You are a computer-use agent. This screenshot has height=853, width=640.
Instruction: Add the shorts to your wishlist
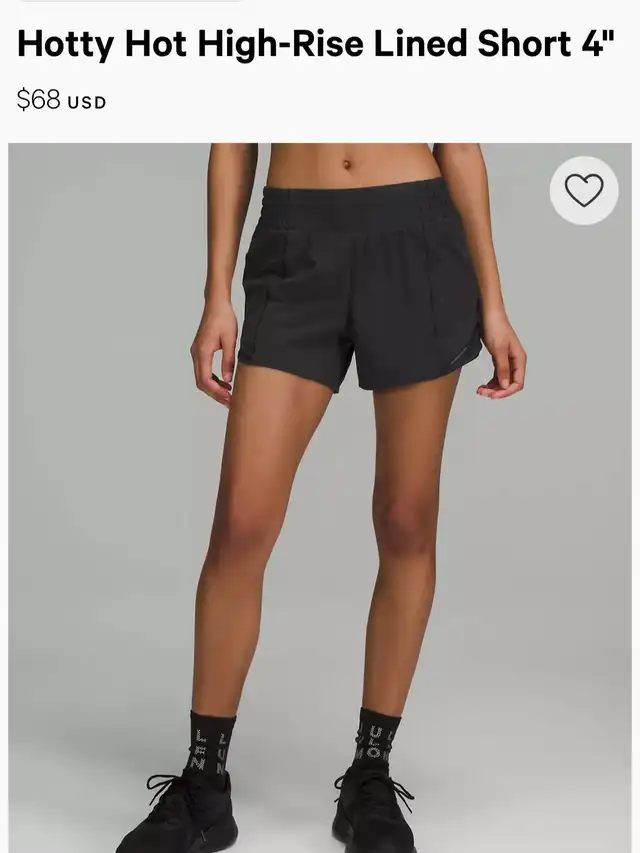(x=584, y=190)
